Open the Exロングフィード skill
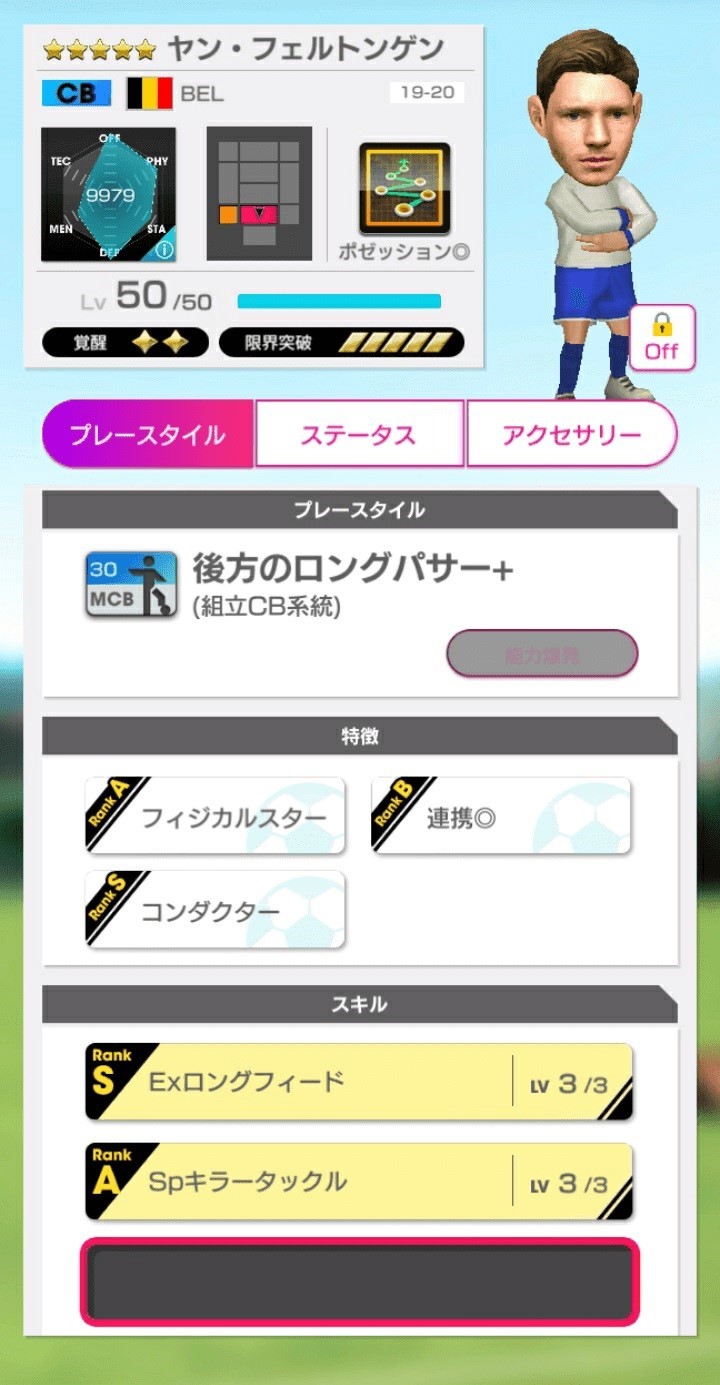This screenshot has width=720, height=1385. [359, 1081]
